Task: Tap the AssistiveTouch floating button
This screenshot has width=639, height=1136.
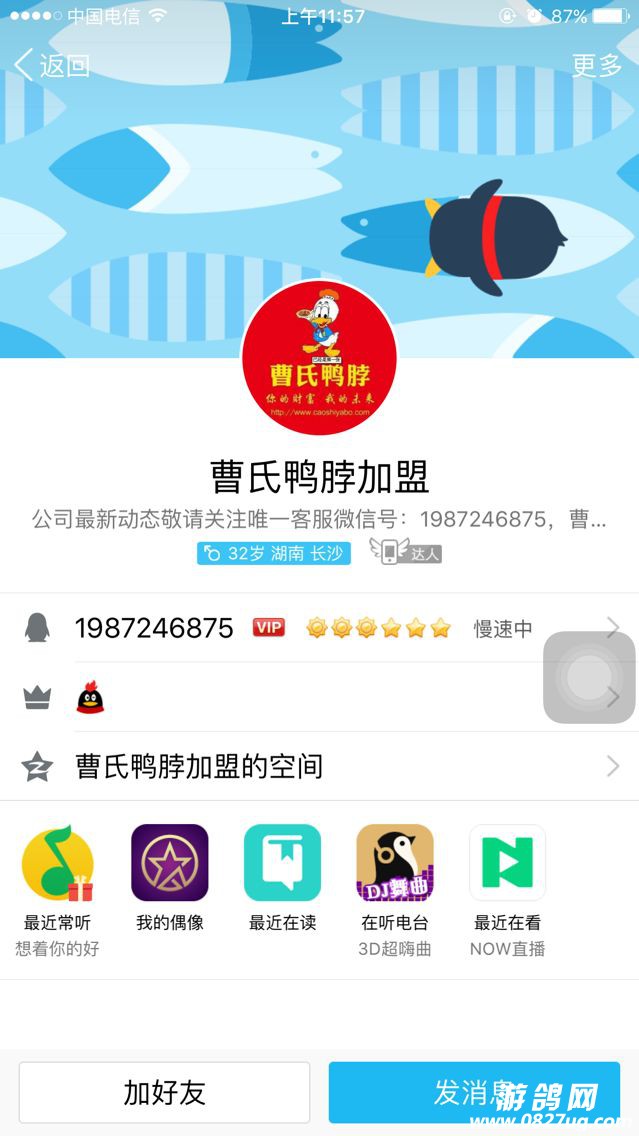Action: pos(589,678)
